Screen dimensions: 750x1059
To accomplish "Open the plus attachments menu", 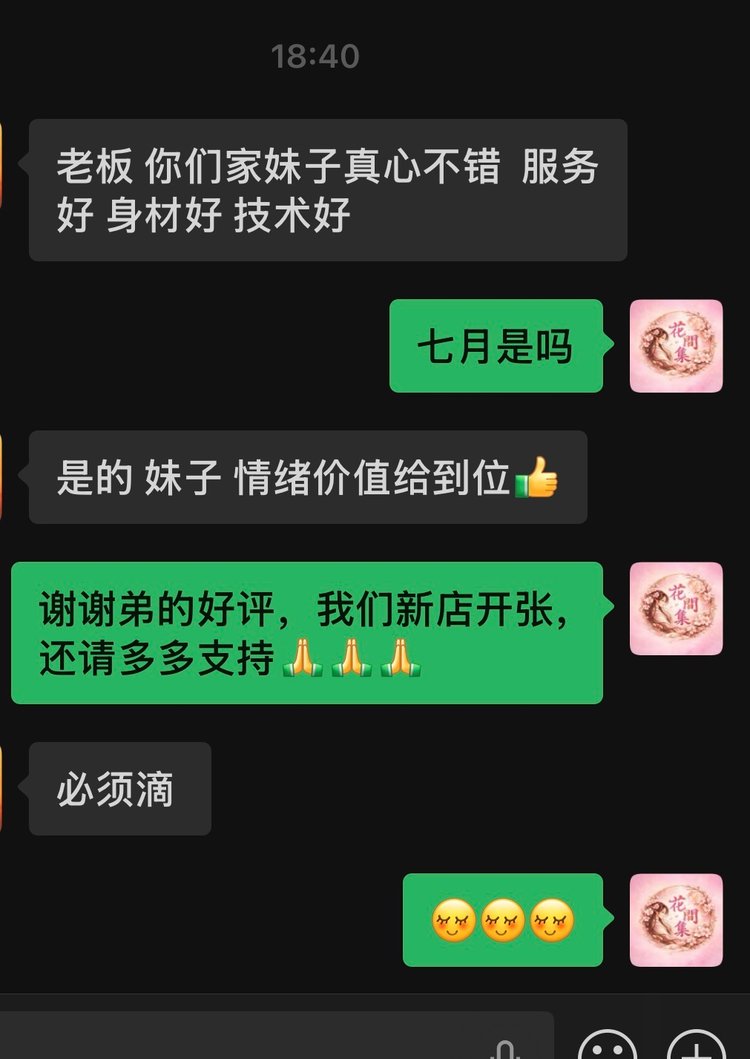I will coord(696,1045).
